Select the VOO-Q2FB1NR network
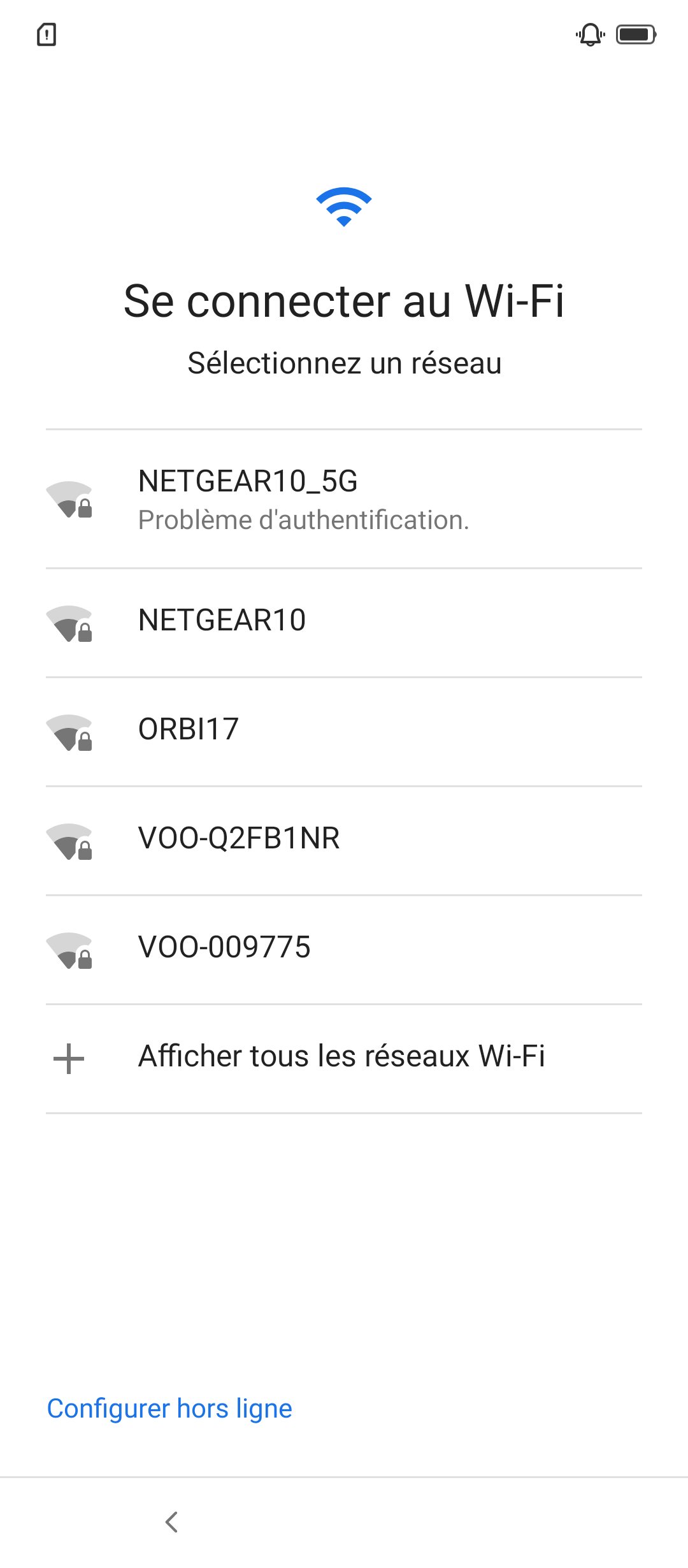The height and width of the screenshot is (1568, 688). (344, 841)
